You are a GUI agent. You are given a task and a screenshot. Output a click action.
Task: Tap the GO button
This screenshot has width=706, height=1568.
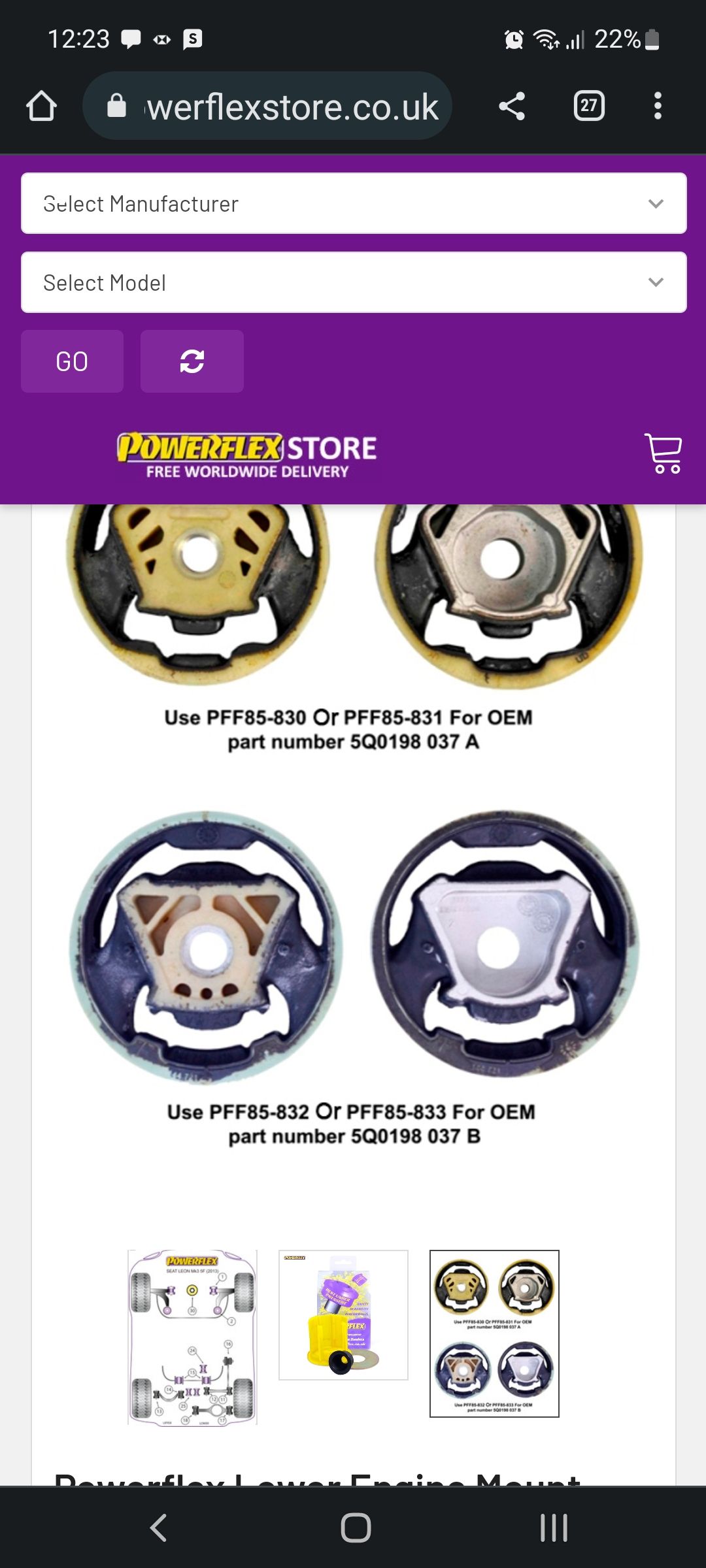pyautogui.click(x=72, y=361)
